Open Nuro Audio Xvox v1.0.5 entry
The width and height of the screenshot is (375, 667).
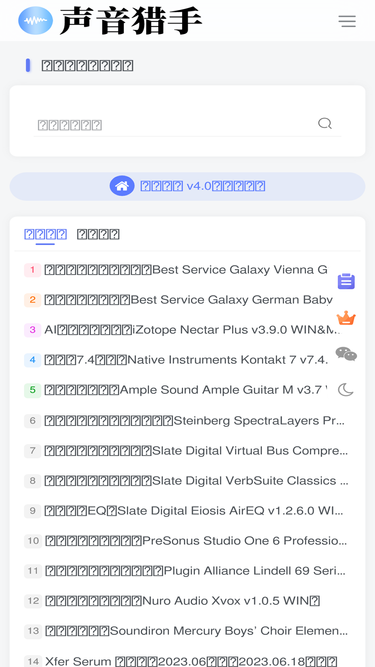pos(182,601)
